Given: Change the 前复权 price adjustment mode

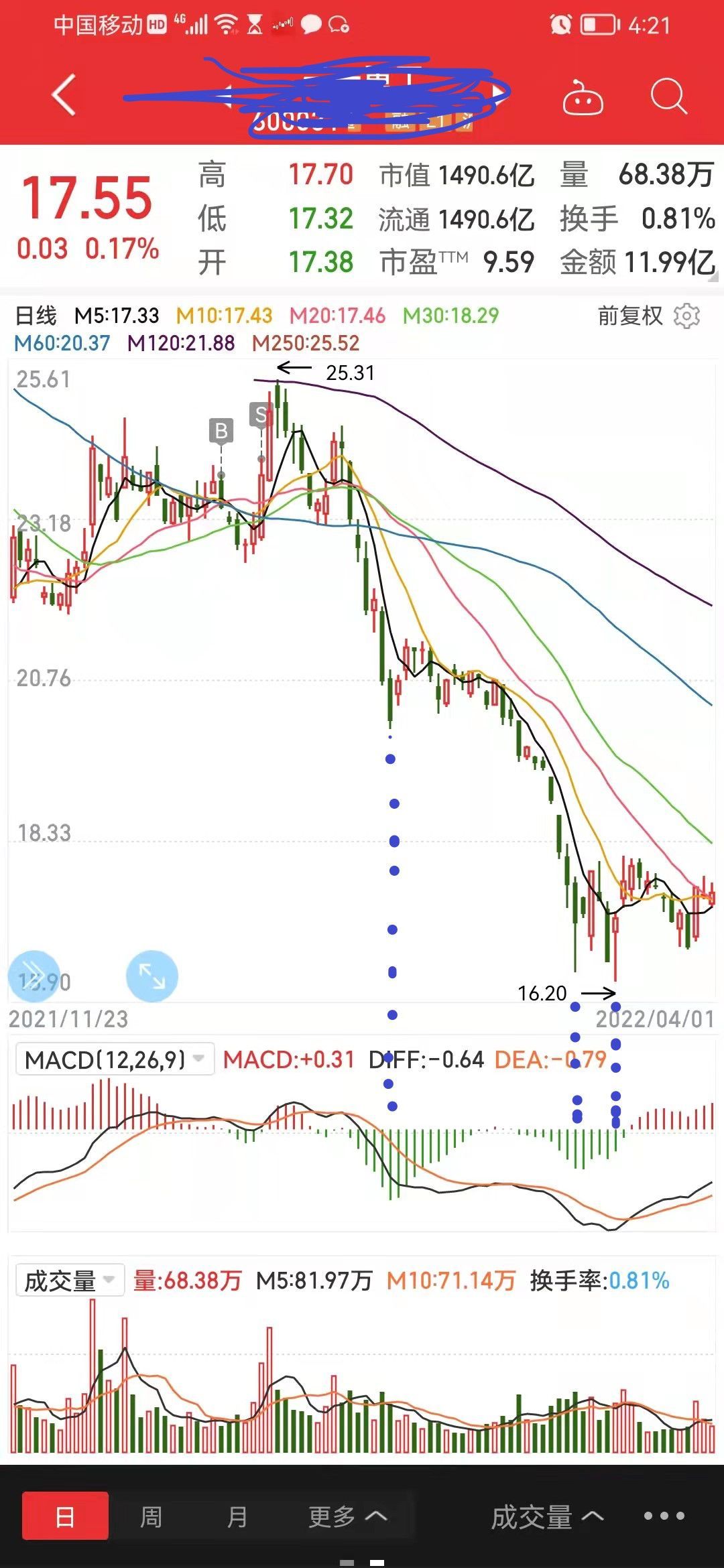Looking at the screenshot, I should pyautogui.click(x=629, y=316).
